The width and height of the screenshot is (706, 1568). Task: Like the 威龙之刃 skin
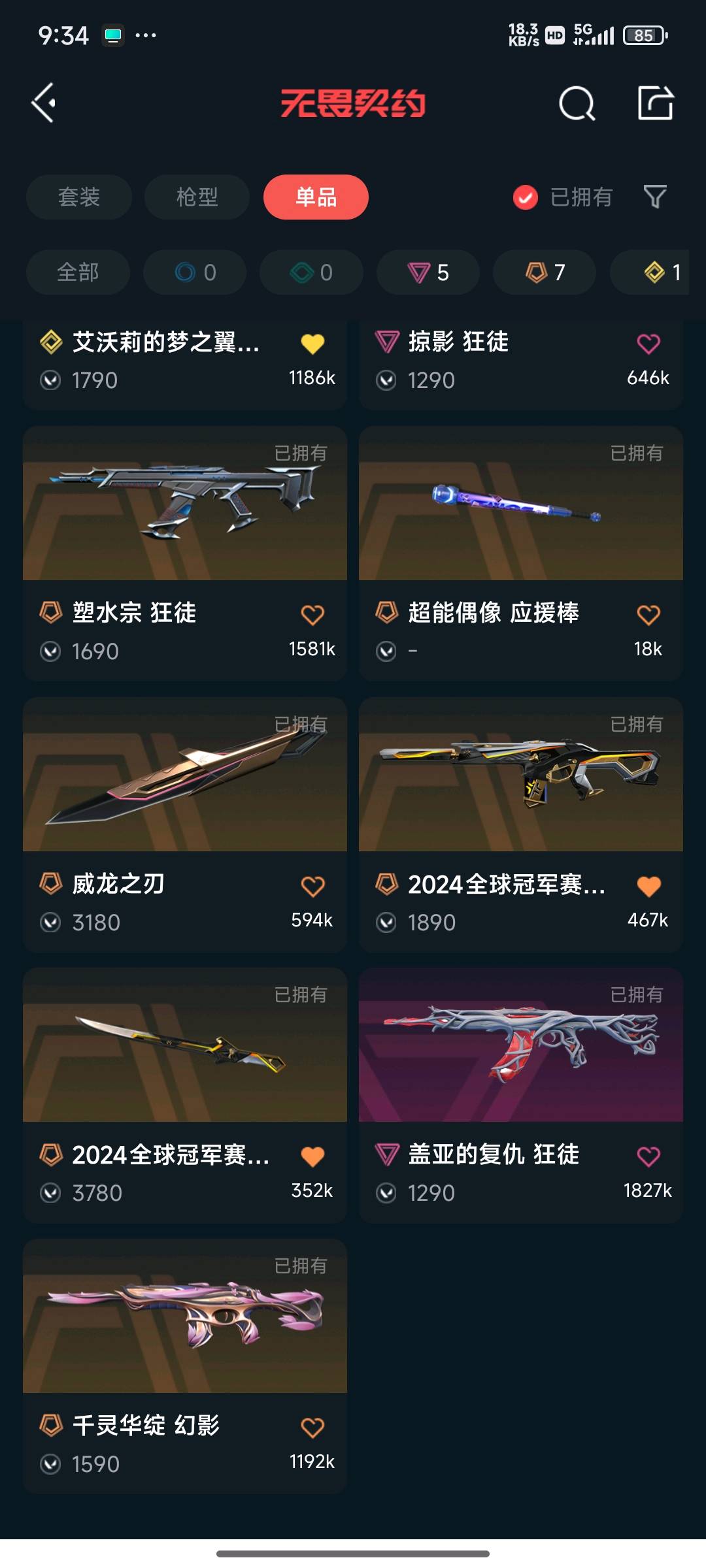312,886
